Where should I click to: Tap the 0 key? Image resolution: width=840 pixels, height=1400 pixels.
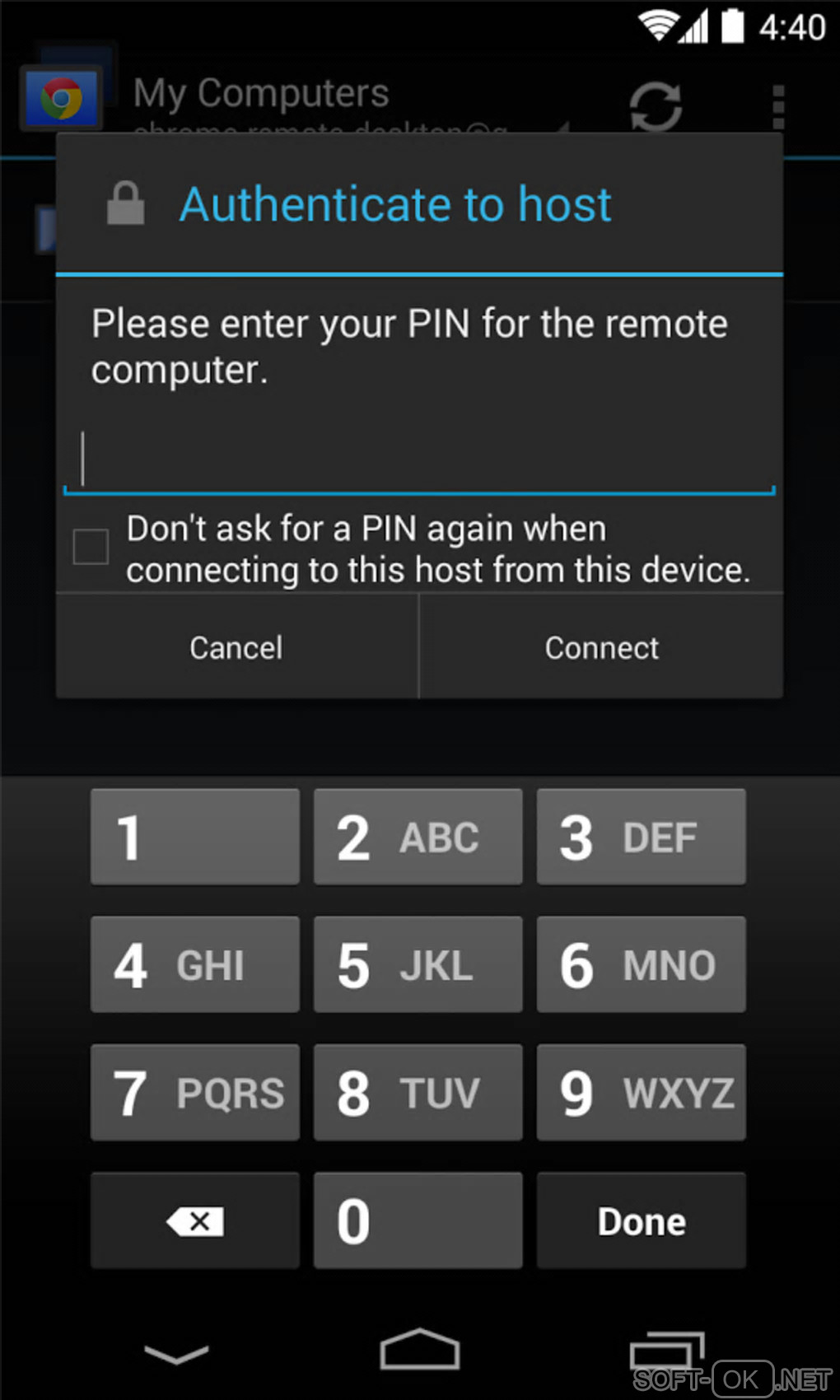click(x=418, y=1220)
